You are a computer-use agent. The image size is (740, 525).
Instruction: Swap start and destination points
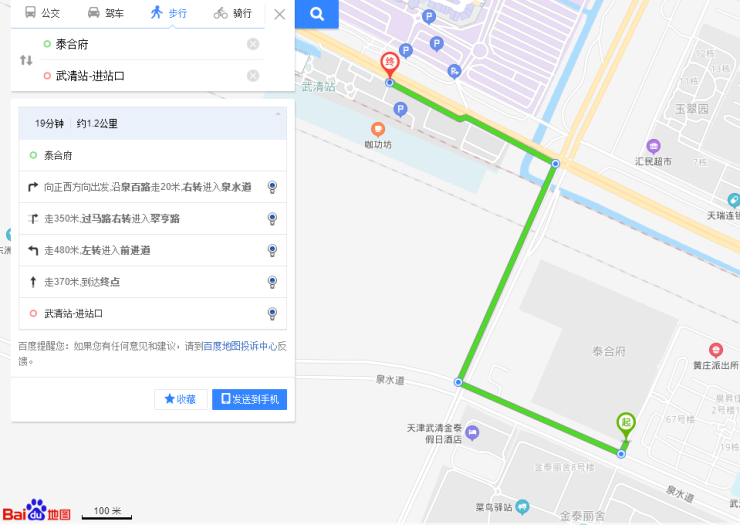point(26,60)
